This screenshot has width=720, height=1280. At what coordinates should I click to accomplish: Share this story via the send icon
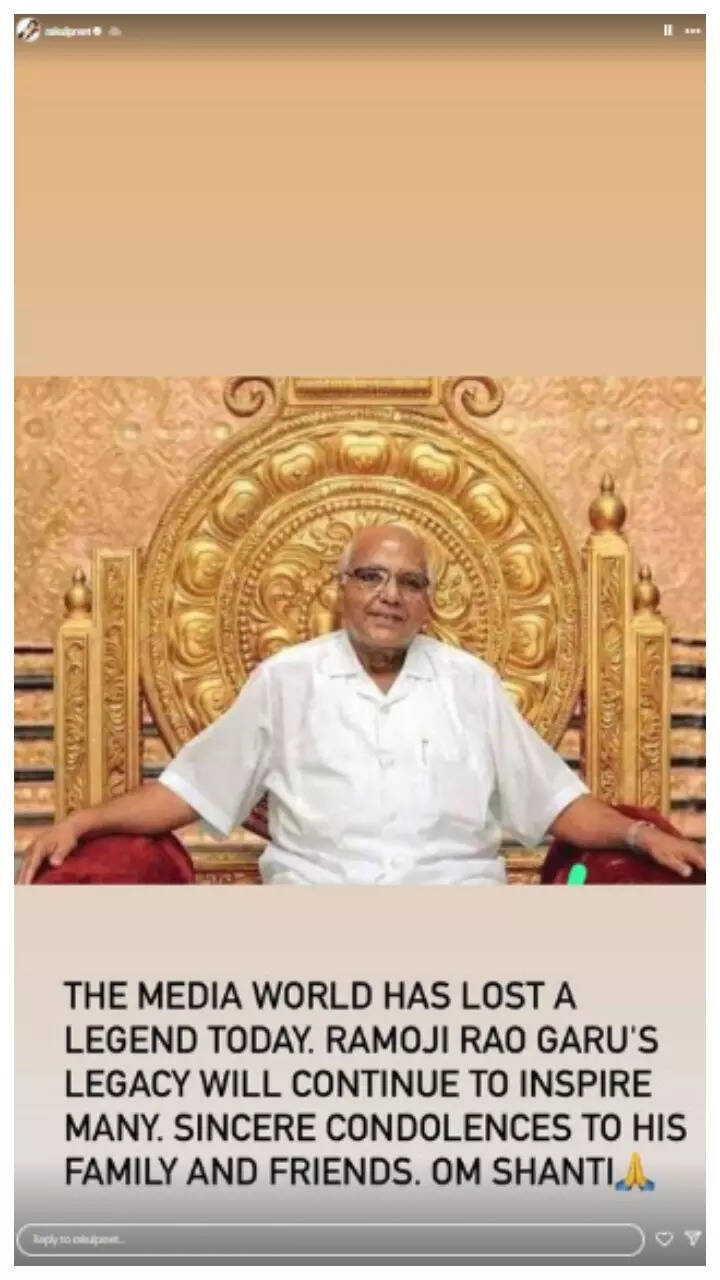click(692, 1239)
